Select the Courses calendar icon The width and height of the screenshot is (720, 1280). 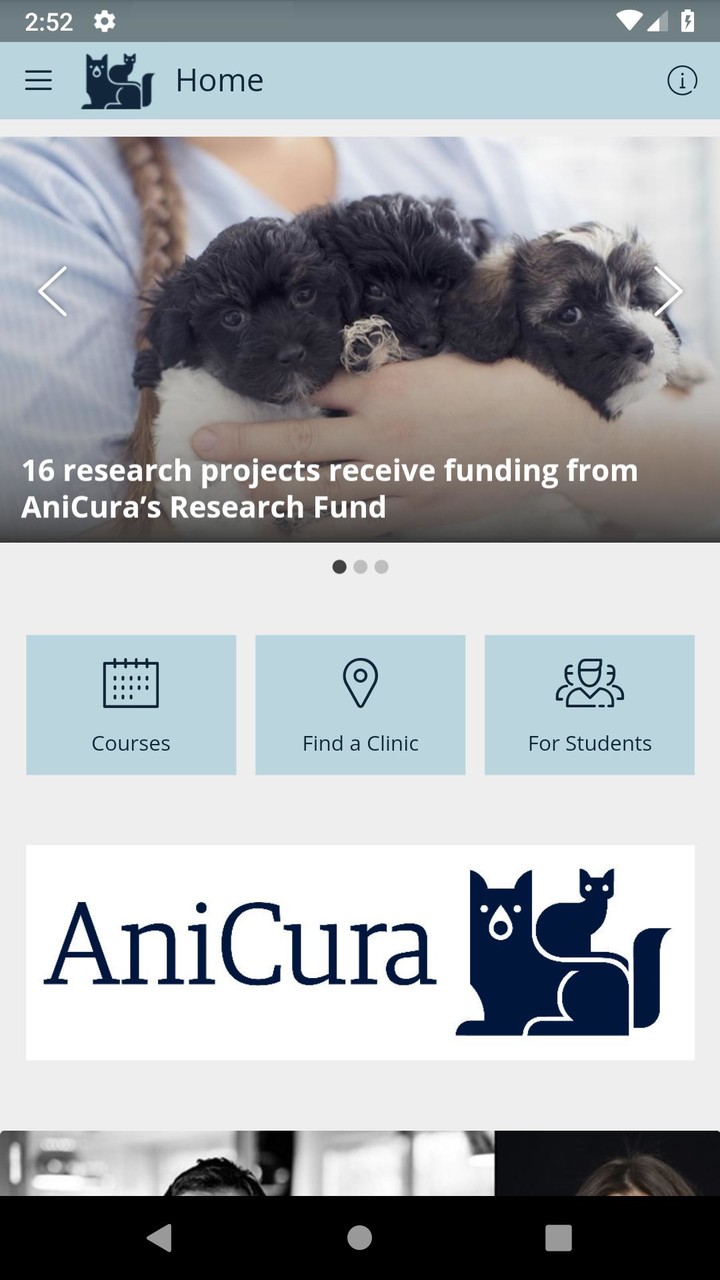[x=131, y=684]
